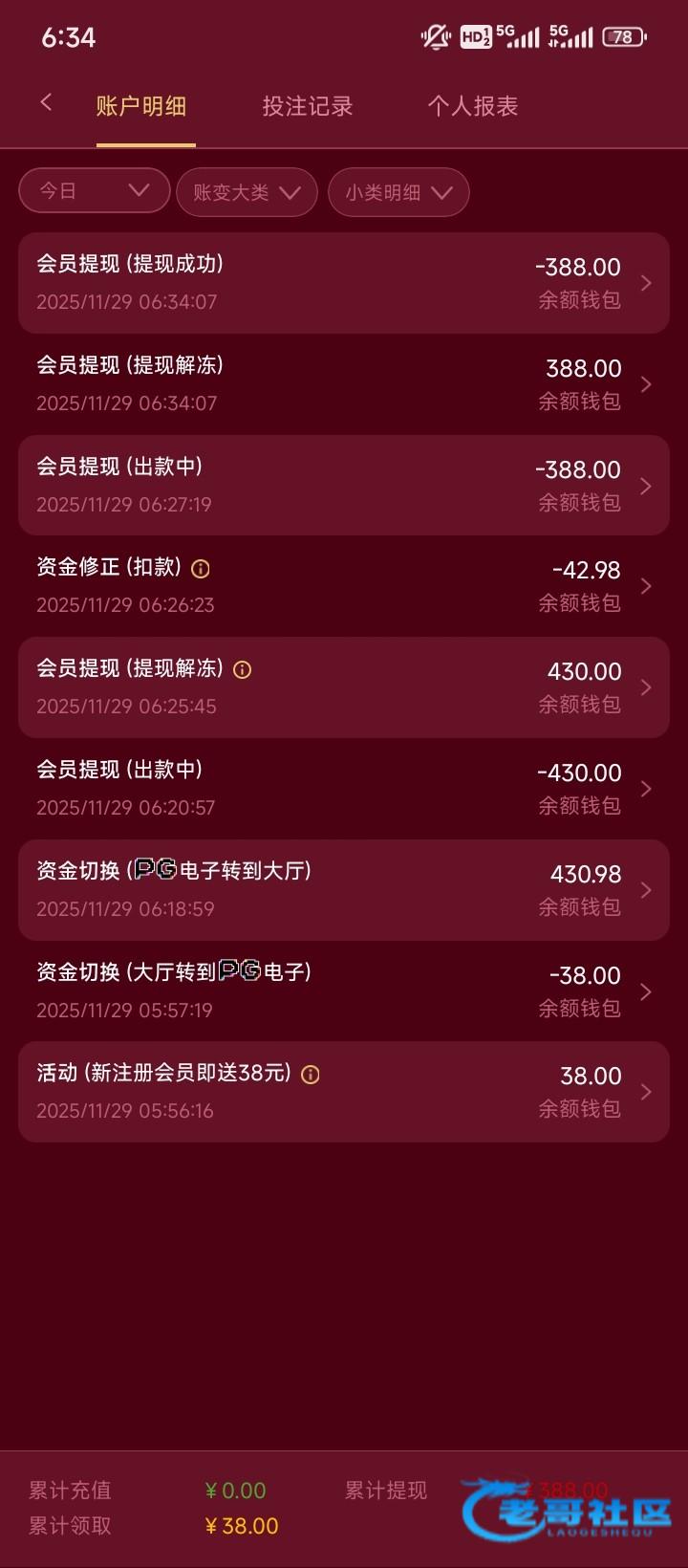Switch to the 个人报表 tab
688x1568 pixels.
point(473,106)
